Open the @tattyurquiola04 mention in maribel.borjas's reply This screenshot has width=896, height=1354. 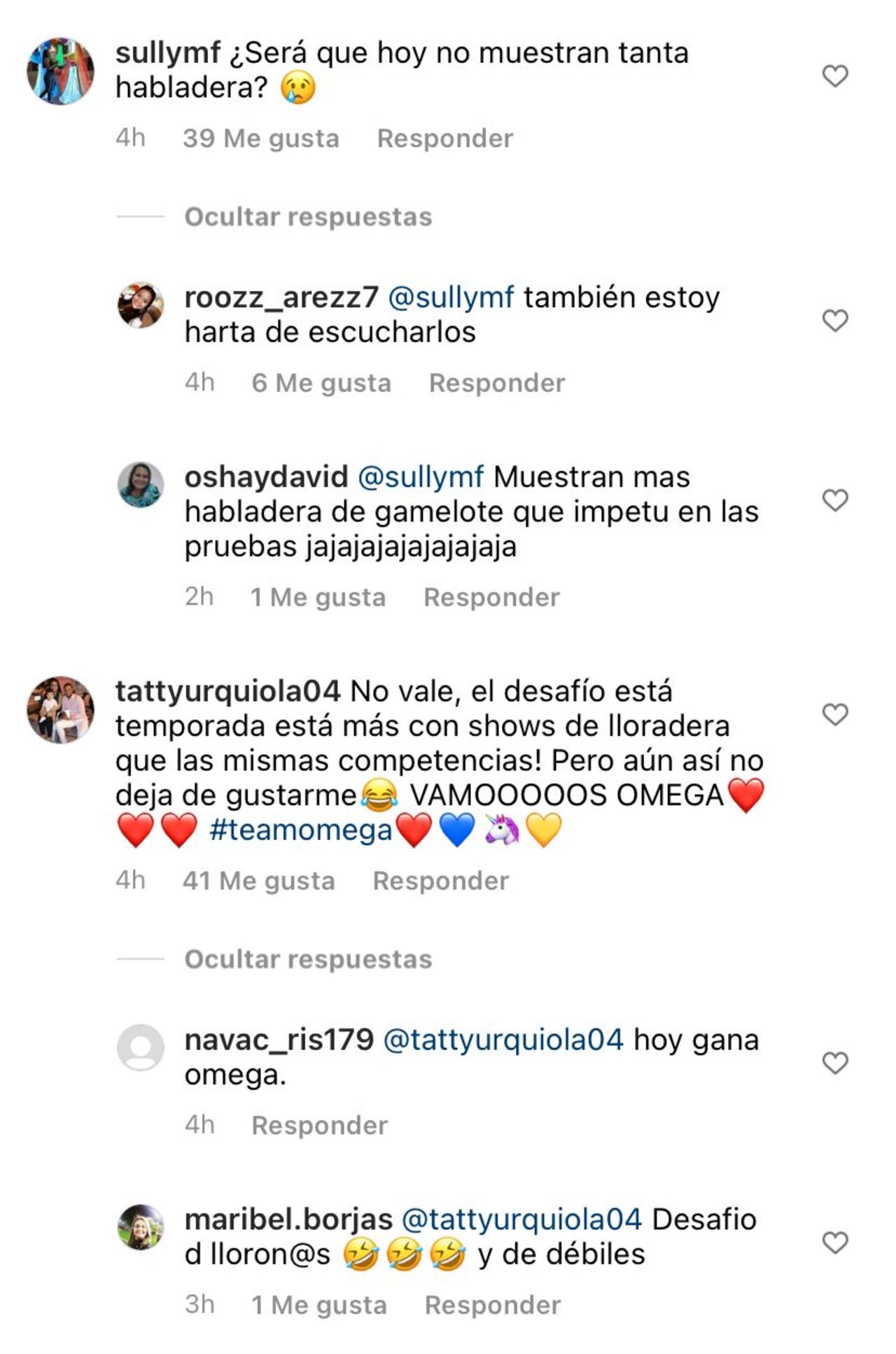point(521,1220)
